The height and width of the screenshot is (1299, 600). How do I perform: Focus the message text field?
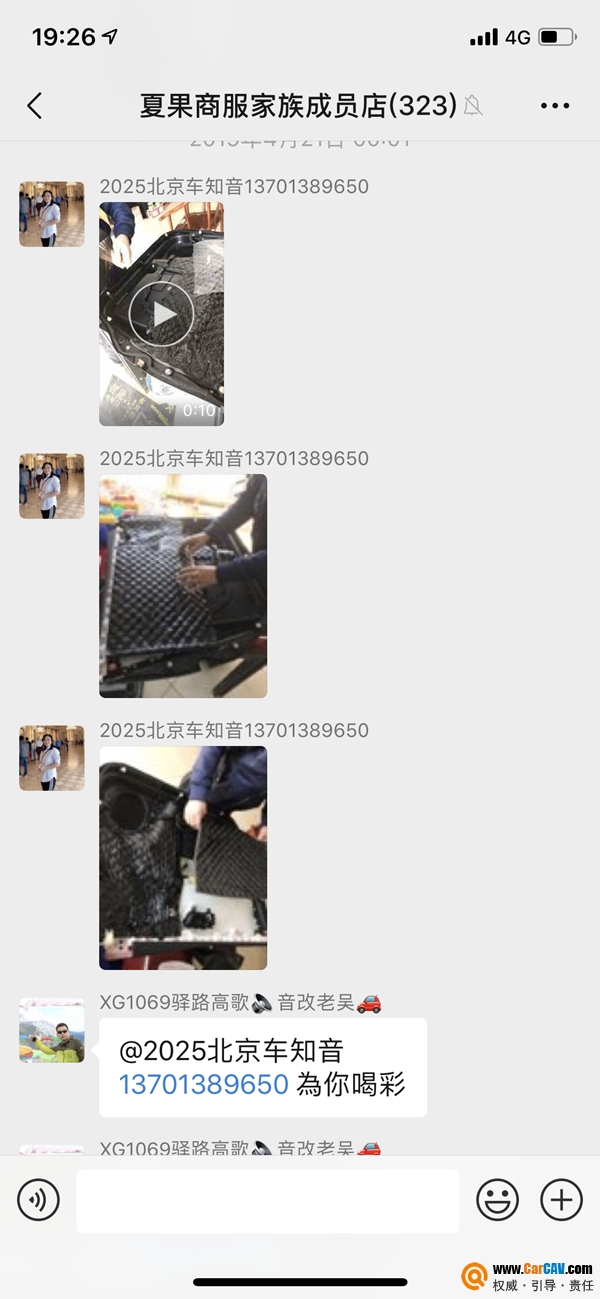tap(267, 1200)
